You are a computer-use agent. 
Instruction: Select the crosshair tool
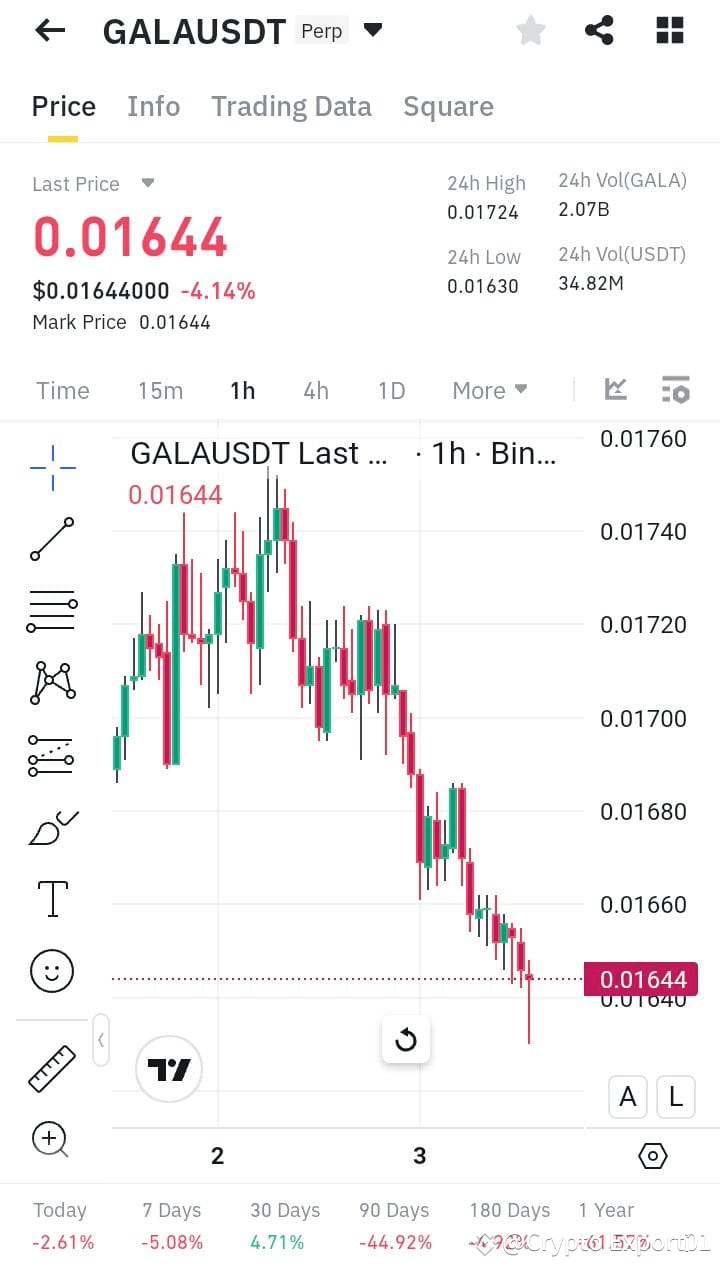coord(51,467)
